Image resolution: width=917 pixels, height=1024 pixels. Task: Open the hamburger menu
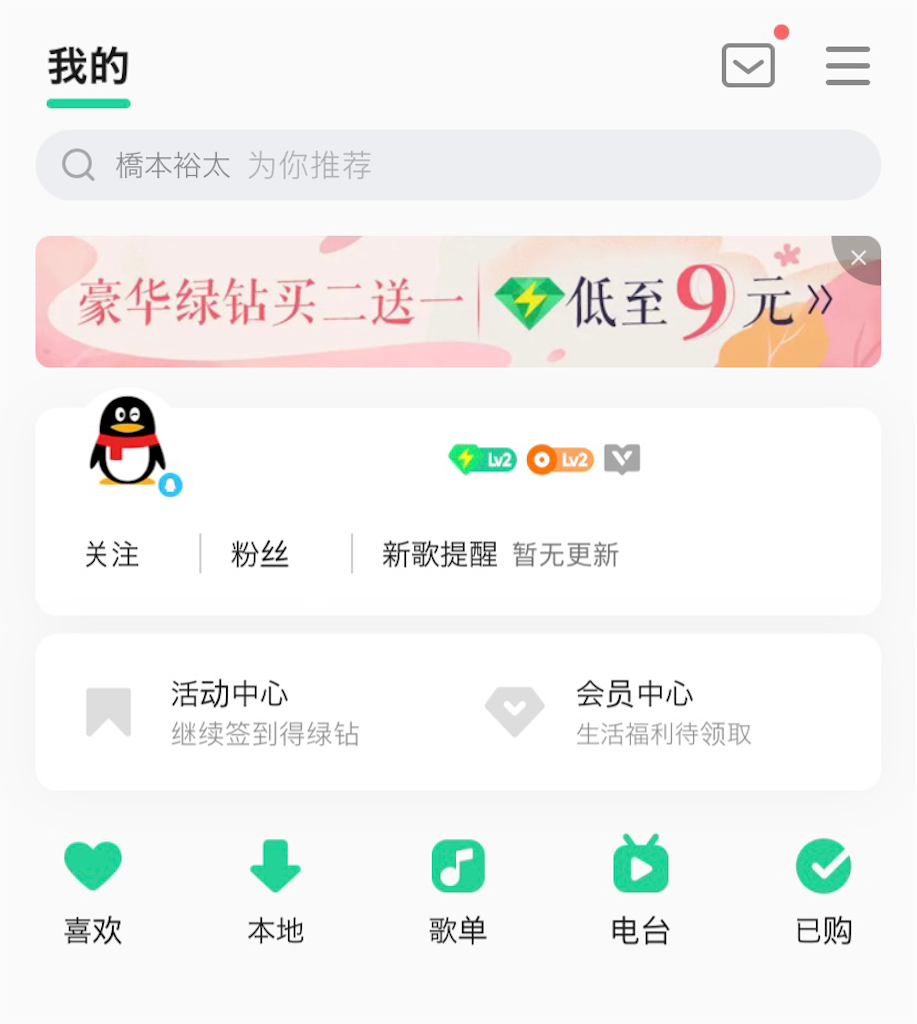847,65
